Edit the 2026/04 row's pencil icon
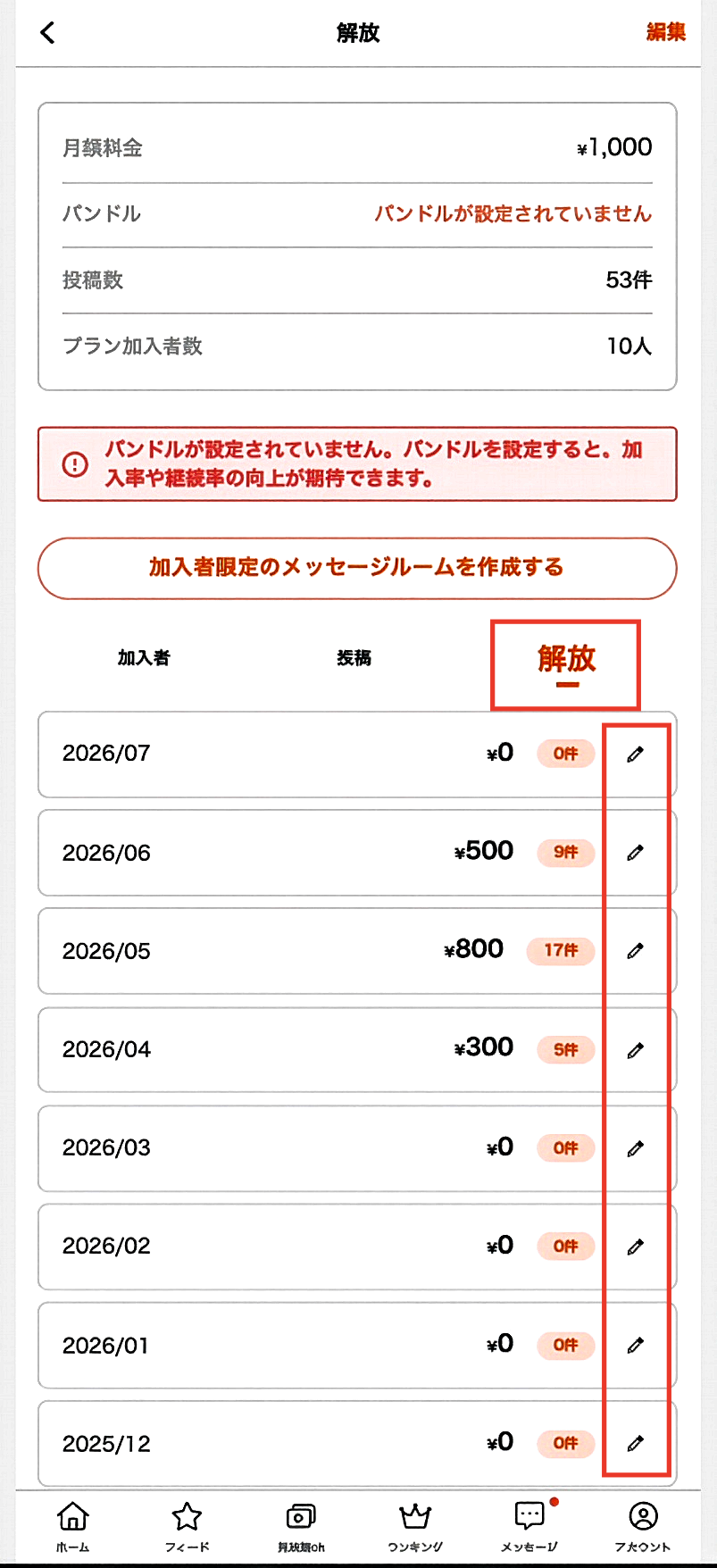 (636, 1050)
